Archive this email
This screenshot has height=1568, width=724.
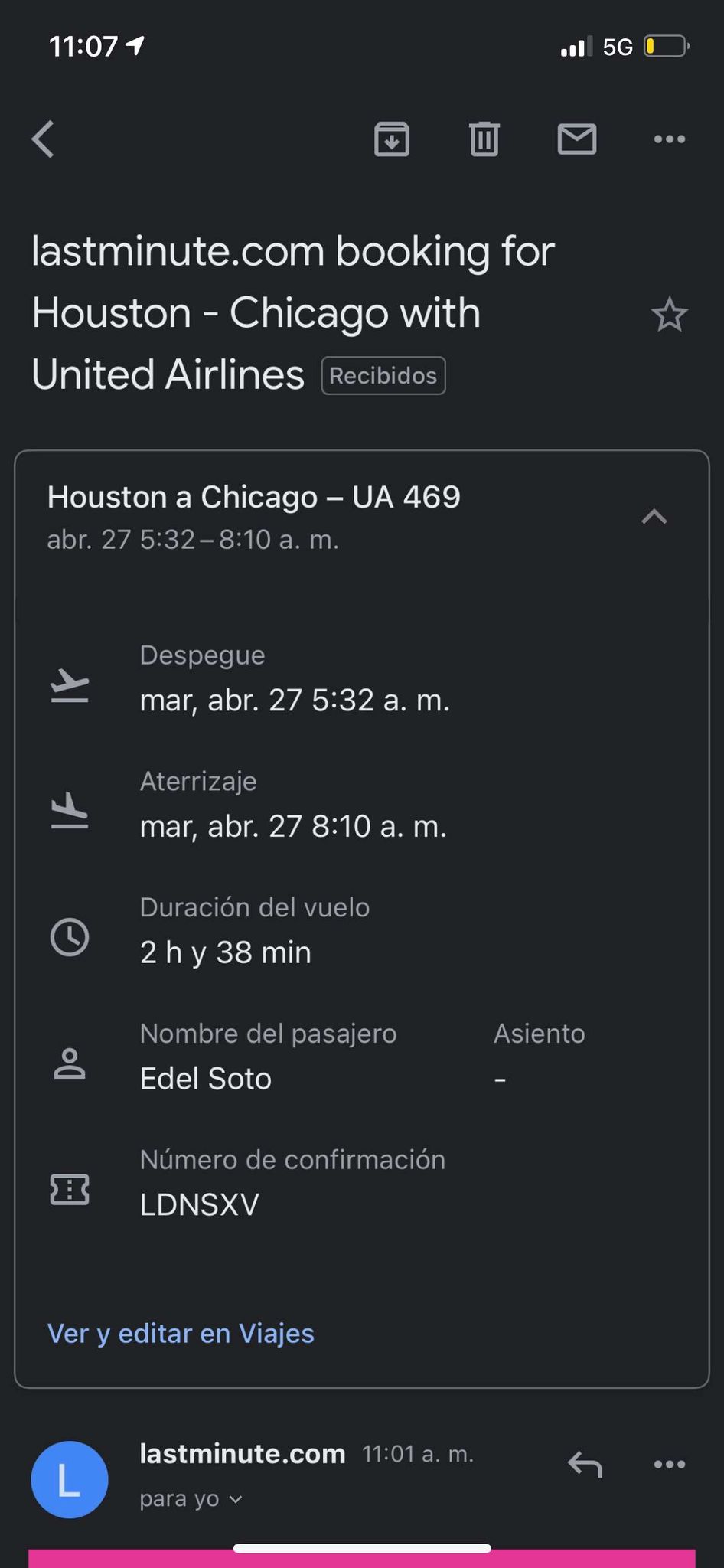(392, 139)
